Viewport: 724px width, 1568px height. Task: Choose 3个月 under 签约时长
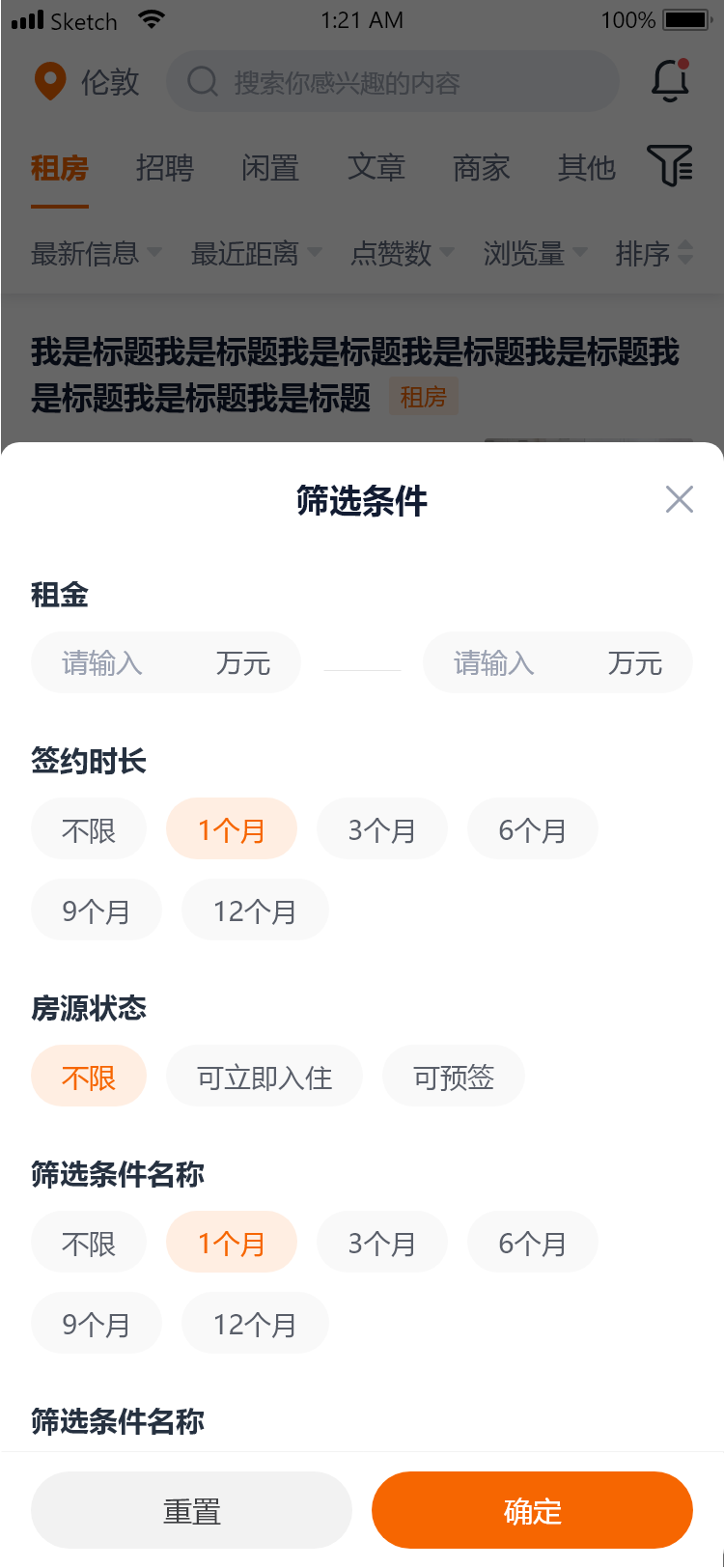381,829
